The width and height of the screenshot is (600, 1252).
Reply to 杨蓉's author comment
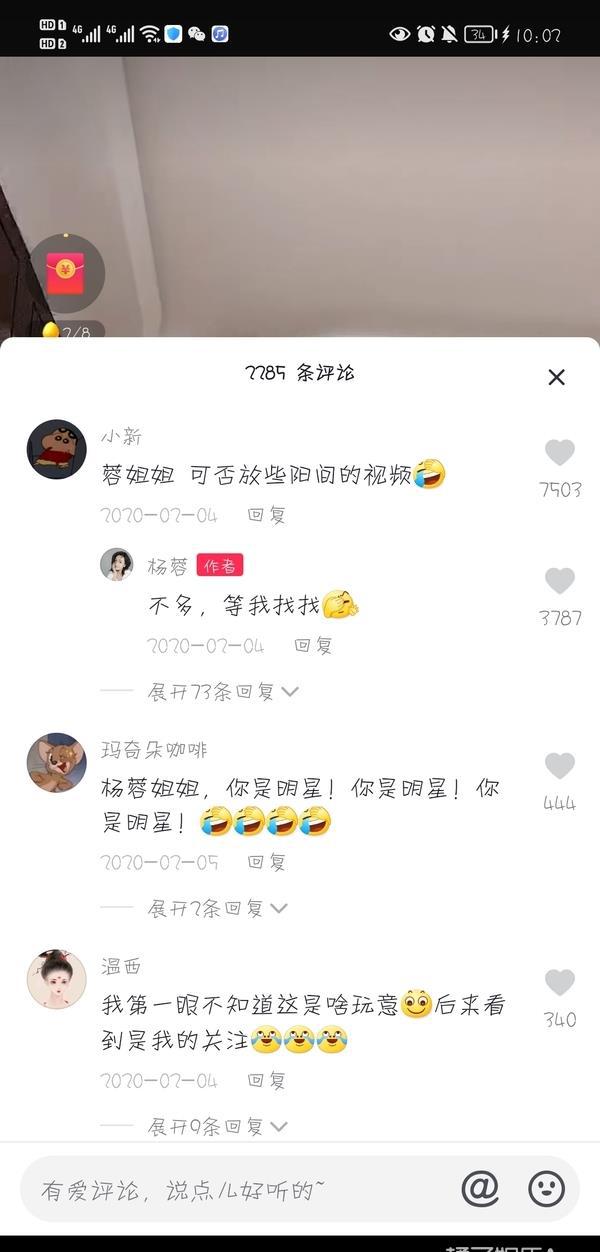coord(313,645)
